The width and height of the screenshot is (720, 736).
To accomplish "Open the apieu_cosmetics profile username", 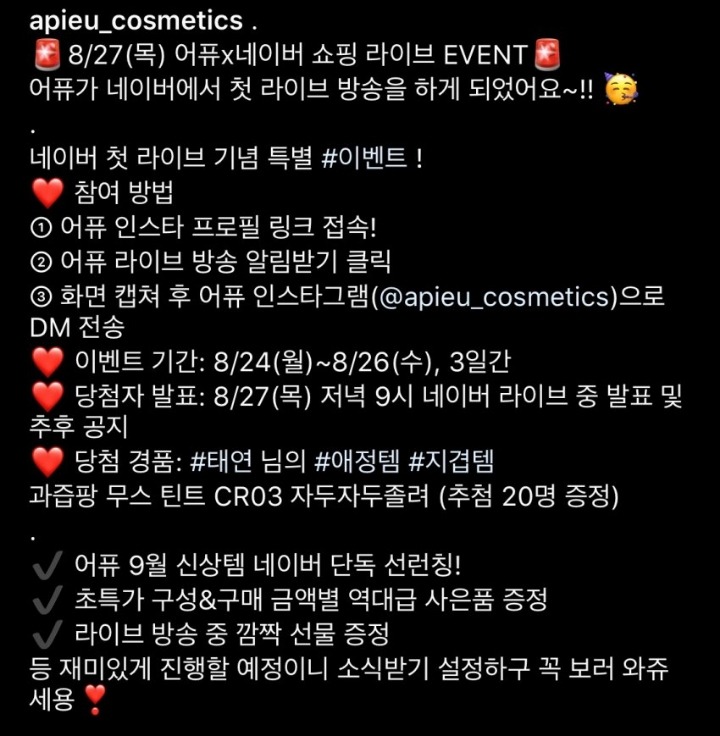I will pos(136,20).
